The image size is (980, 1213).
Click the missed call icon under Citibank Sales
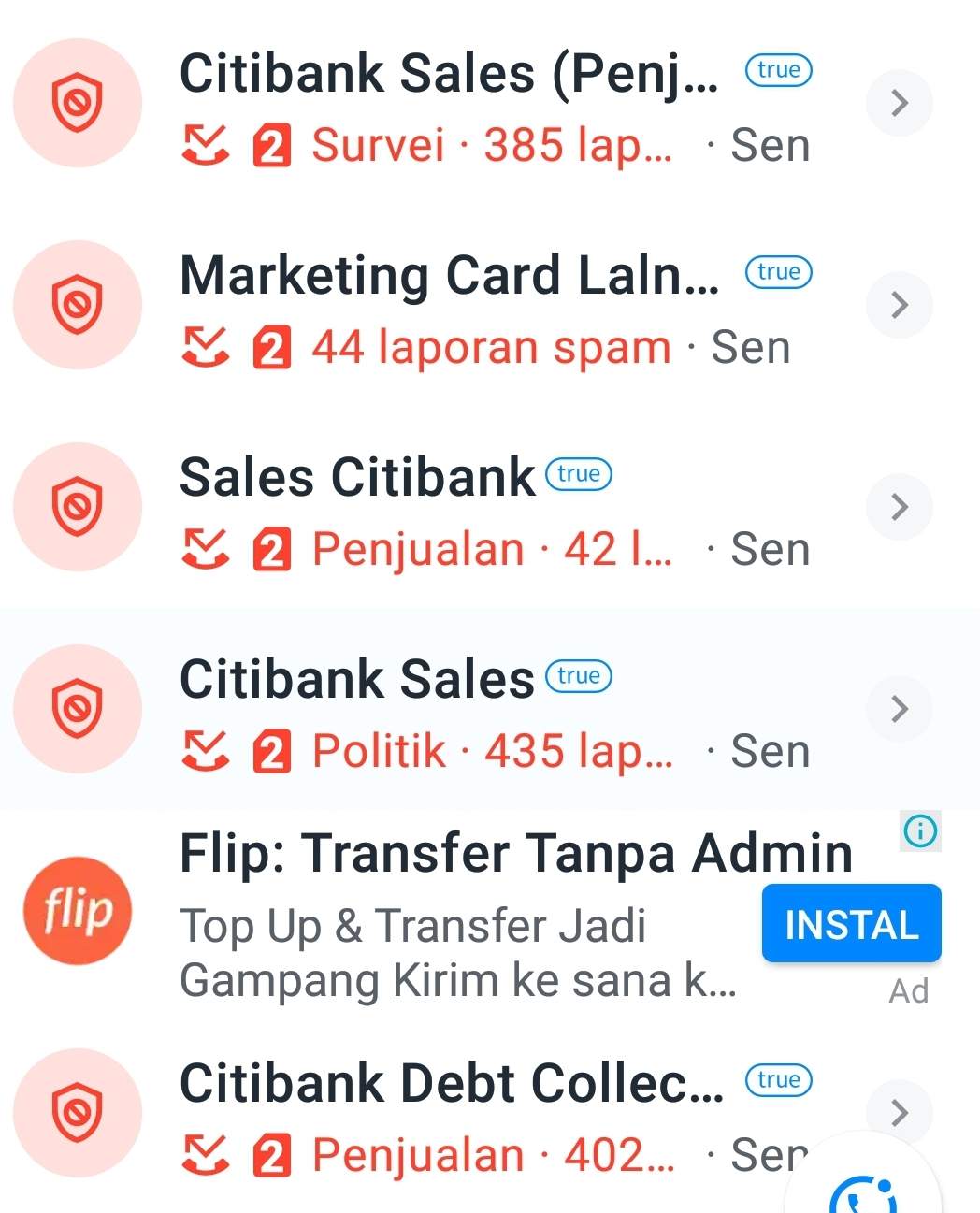coord(207,749)
